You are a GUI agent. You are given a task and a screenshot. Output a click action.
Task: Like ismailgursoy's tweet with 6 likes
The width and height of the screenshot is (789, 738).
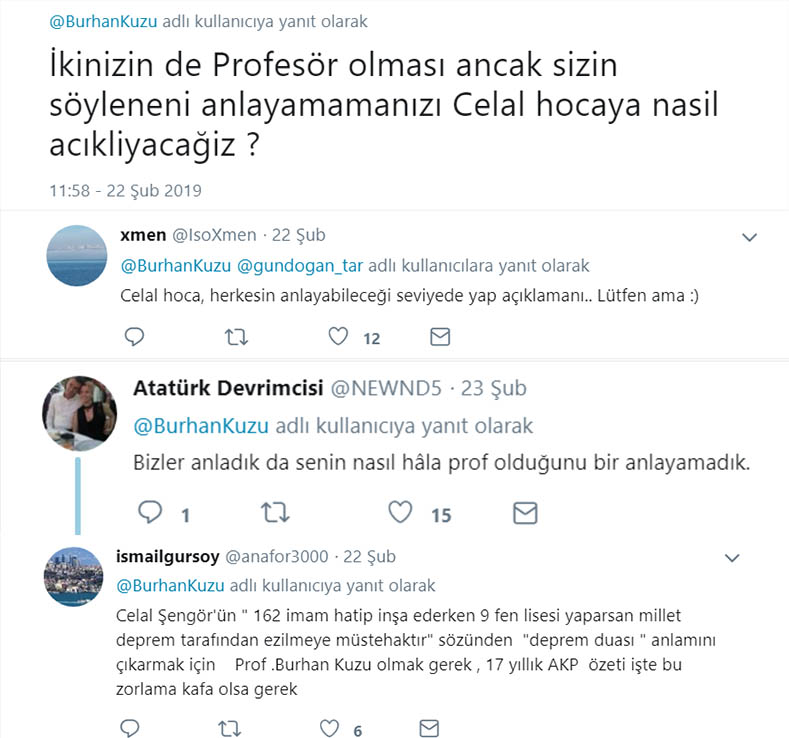tap(329, 727)
